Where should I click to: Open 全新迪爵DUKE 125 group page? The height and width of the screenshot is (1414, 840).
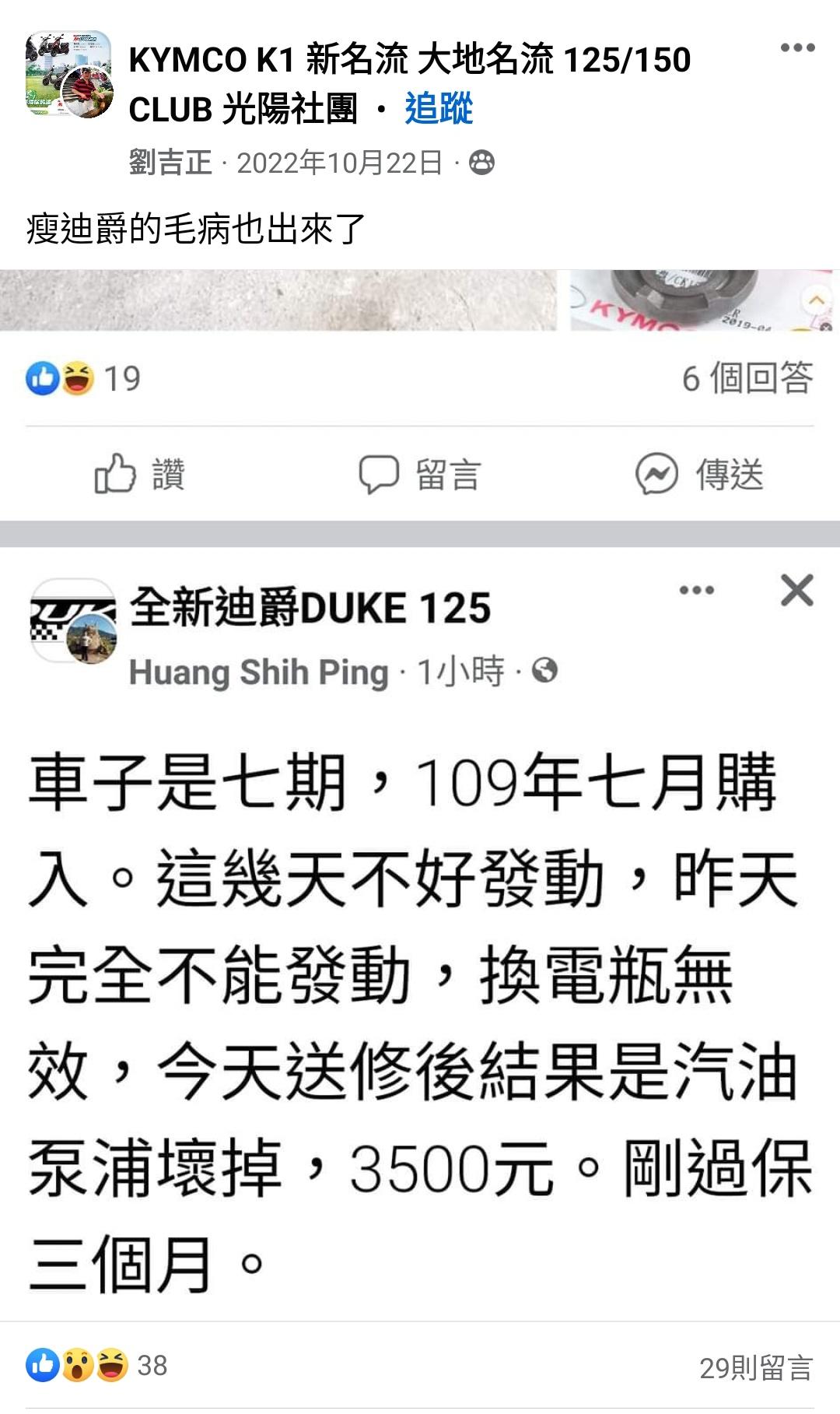point(310,608)
